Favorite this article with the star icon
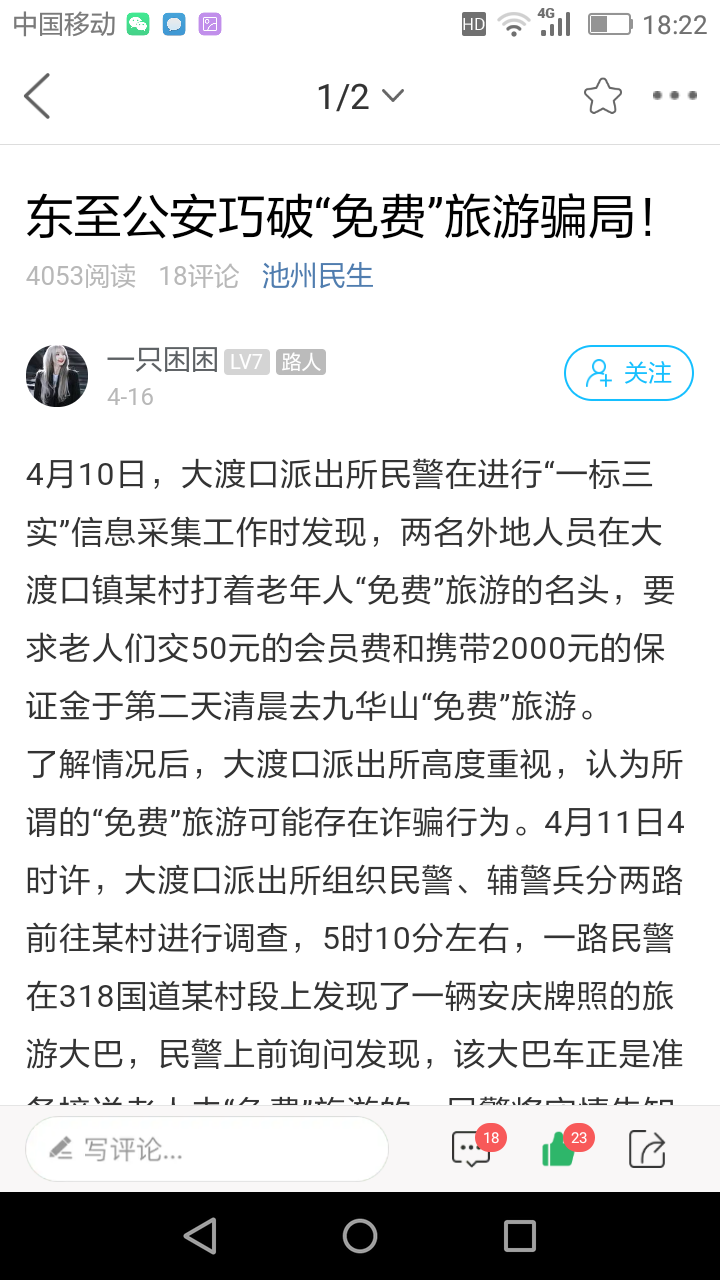 coord(602,97)
